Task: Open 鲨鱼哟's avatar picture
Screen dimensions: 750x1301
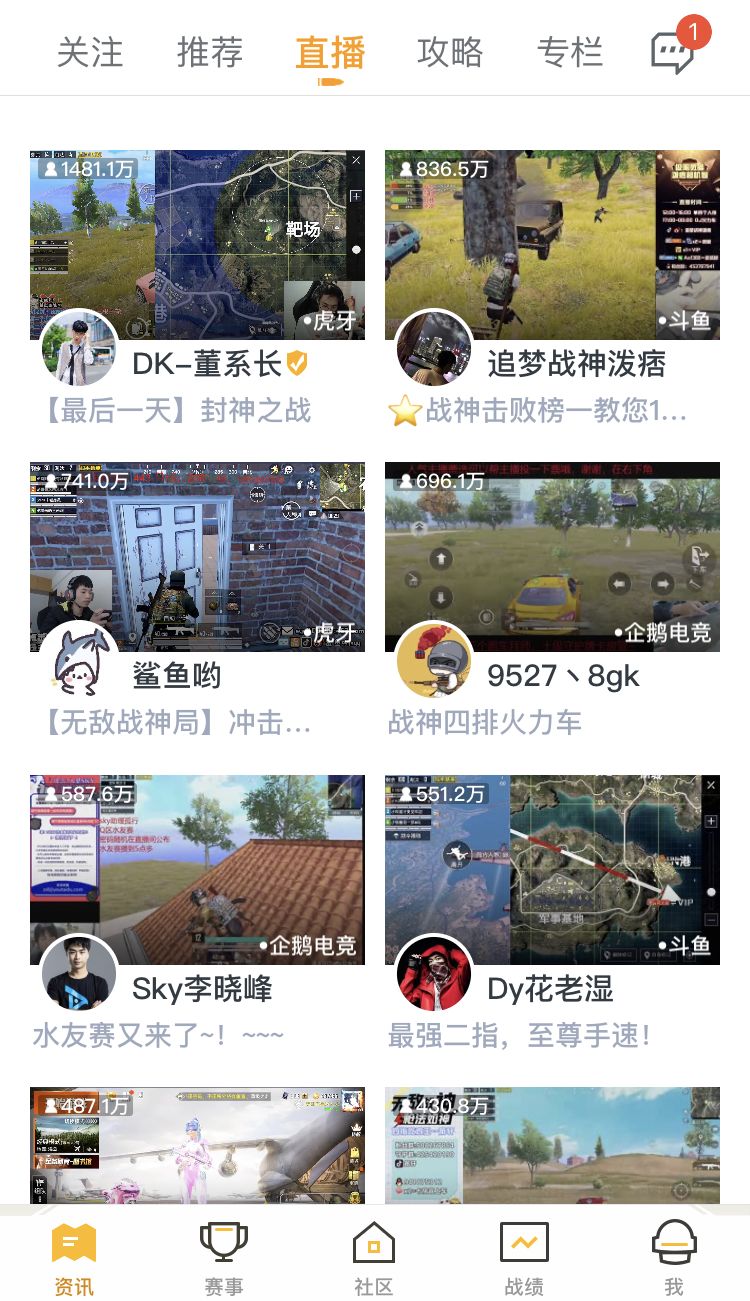Action: click(x=79, y=661)
